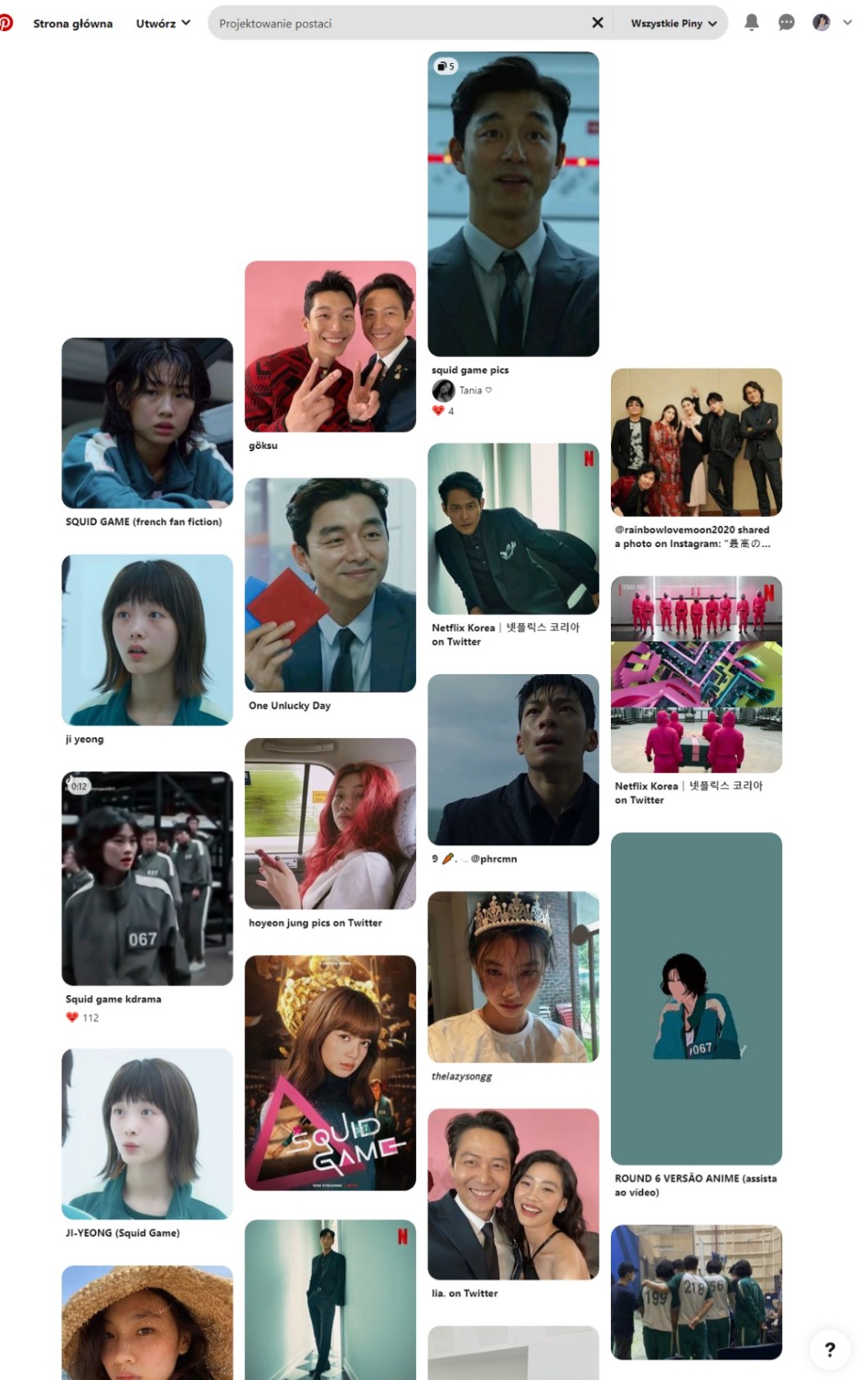Open the ROUND 6 VERSÃO ANIME pin

click(696, 998)
